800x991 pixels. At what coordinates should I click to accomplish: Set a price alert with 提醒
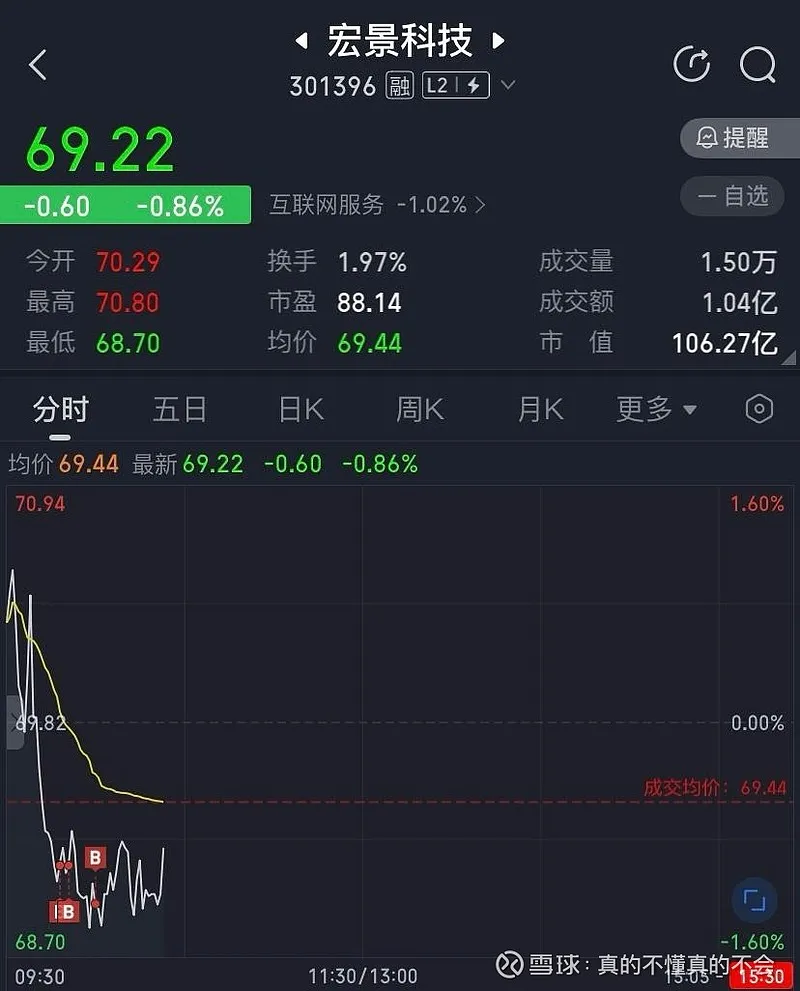pyautogui.click(x=740, y=138)
